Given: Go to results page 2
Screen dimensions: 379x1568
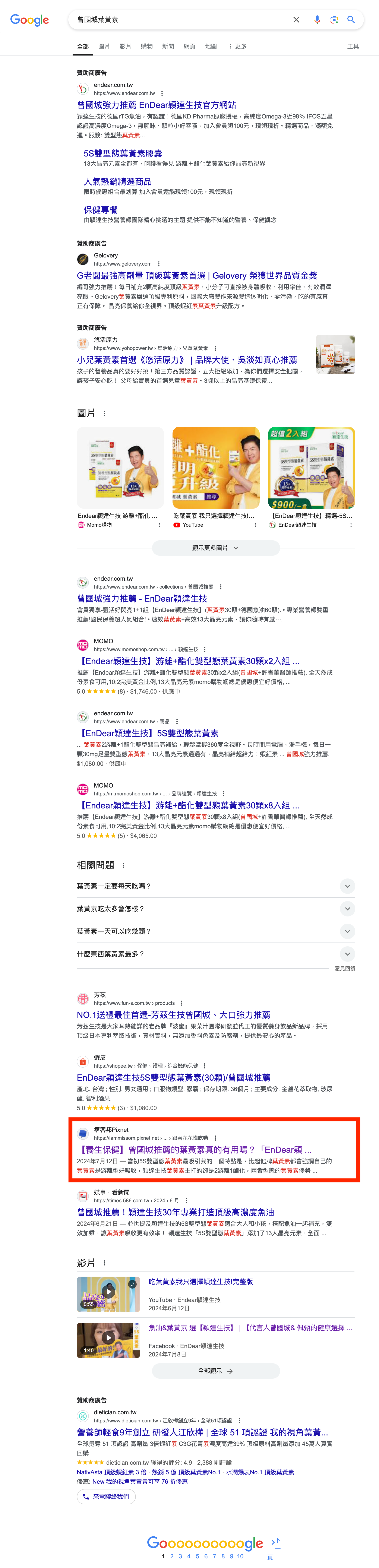Looking at the screenshot, I should click(x=171, y=1556).
